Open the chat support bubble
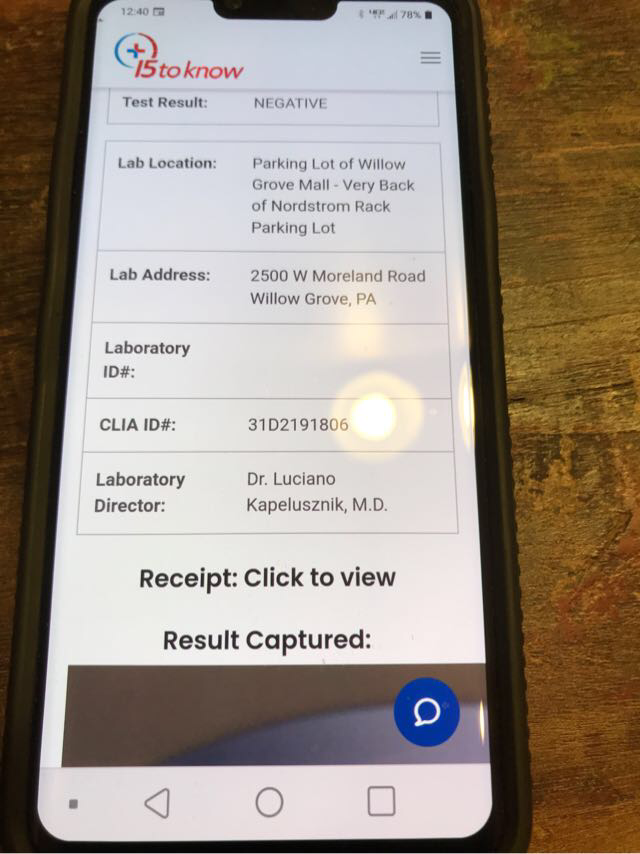 427,712
